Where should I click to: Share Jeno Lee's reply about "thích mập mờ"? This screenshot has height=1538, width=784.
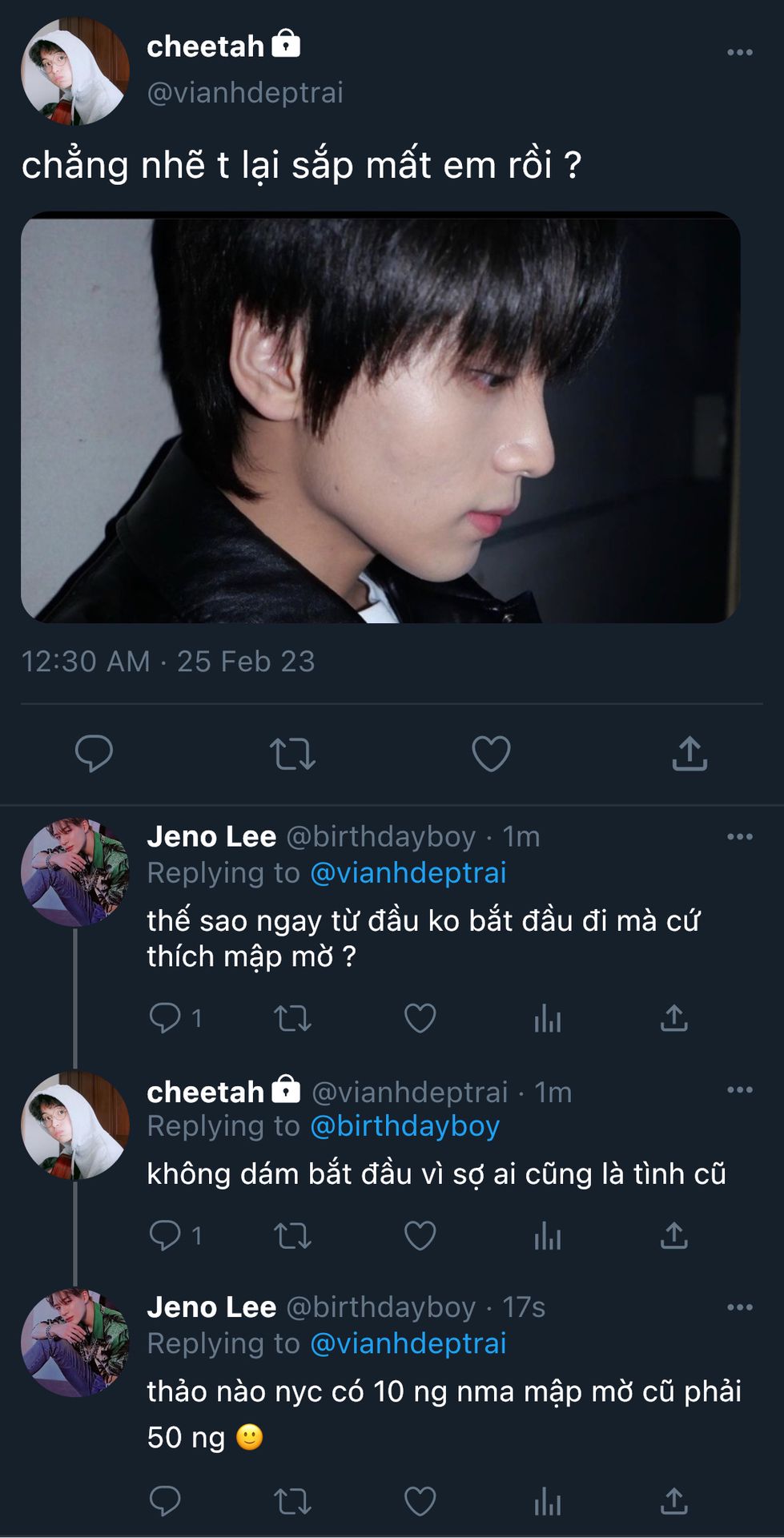click(x=674, y=1018)
